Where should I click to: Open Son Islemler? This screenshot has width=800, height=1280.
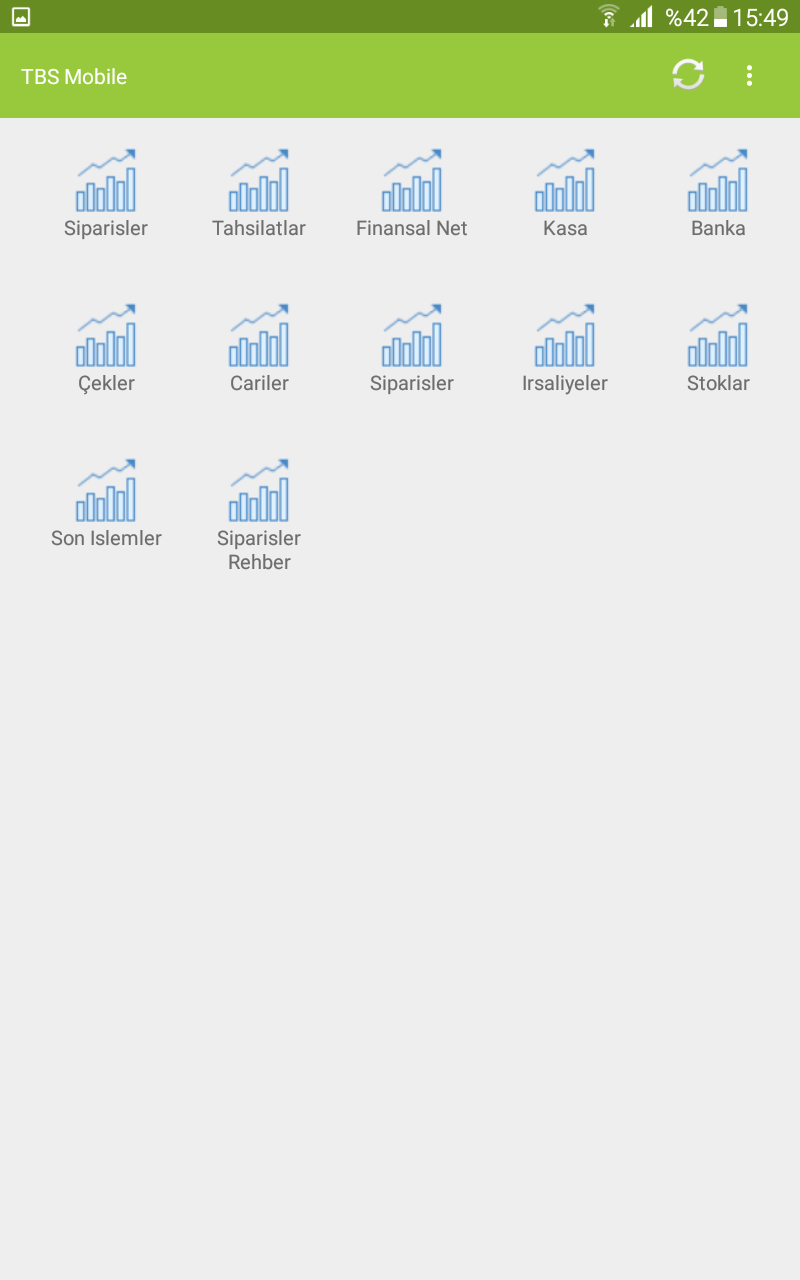[106, 503]
